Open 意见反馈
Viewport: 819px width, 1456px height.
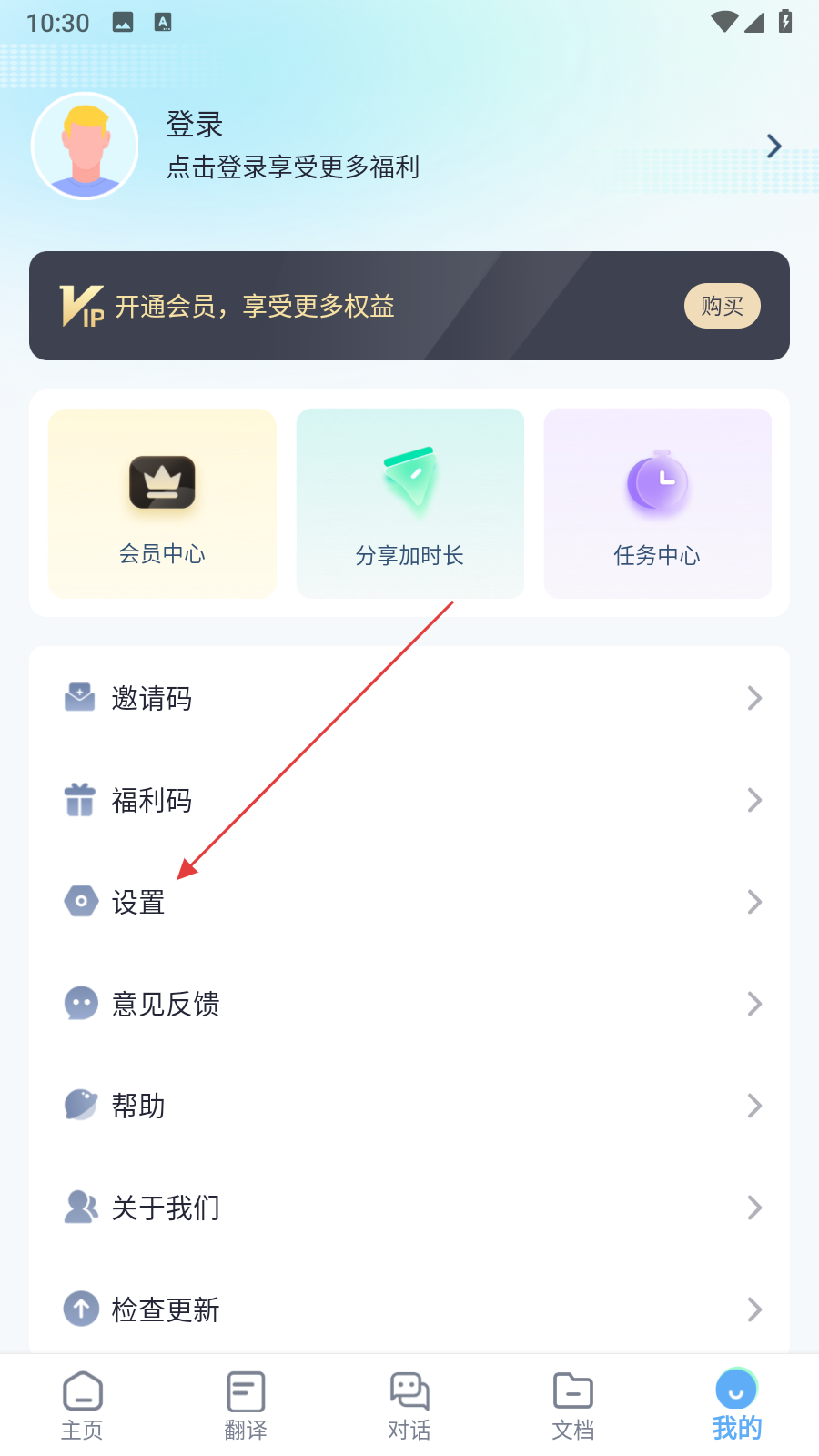(409, 1004)
